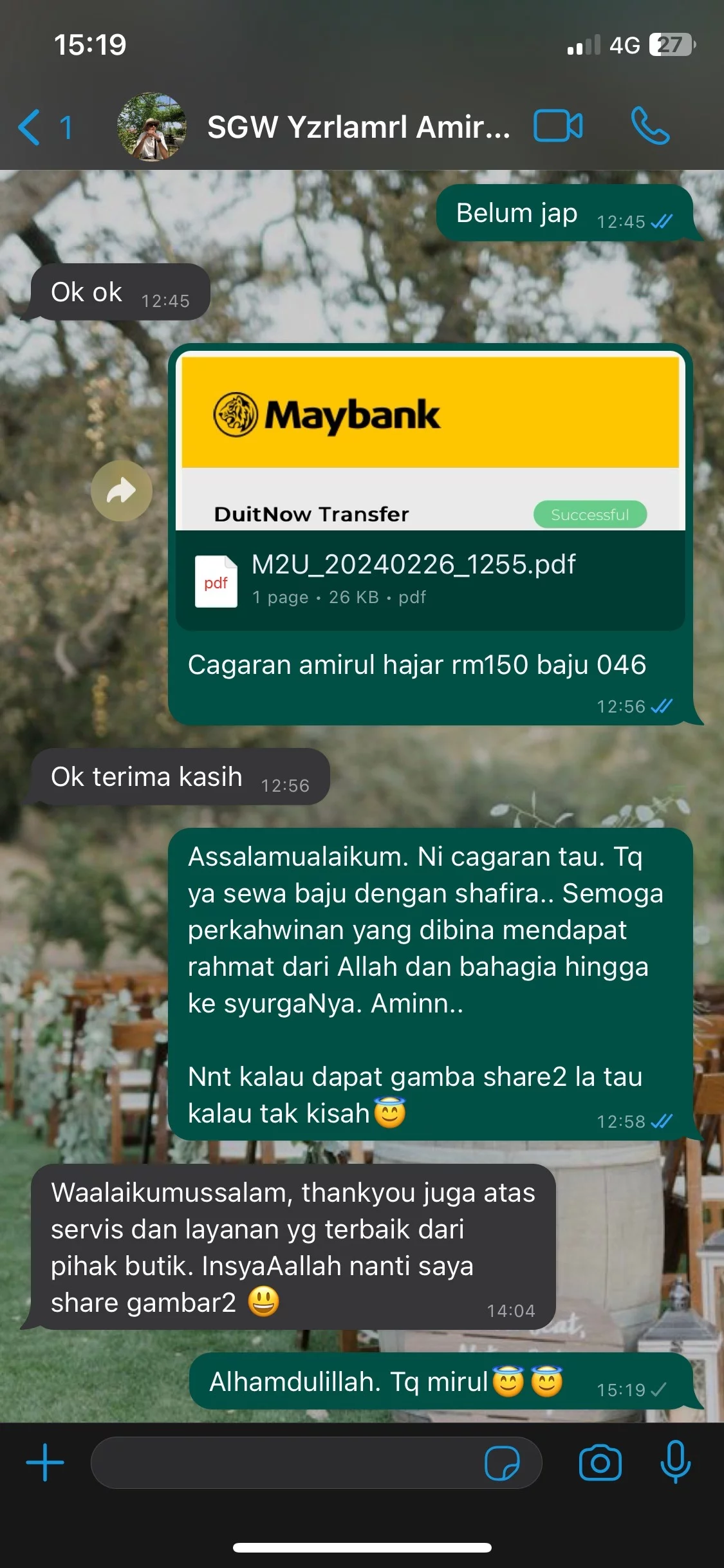Open the attachment plus menu

click(45, 1462)
